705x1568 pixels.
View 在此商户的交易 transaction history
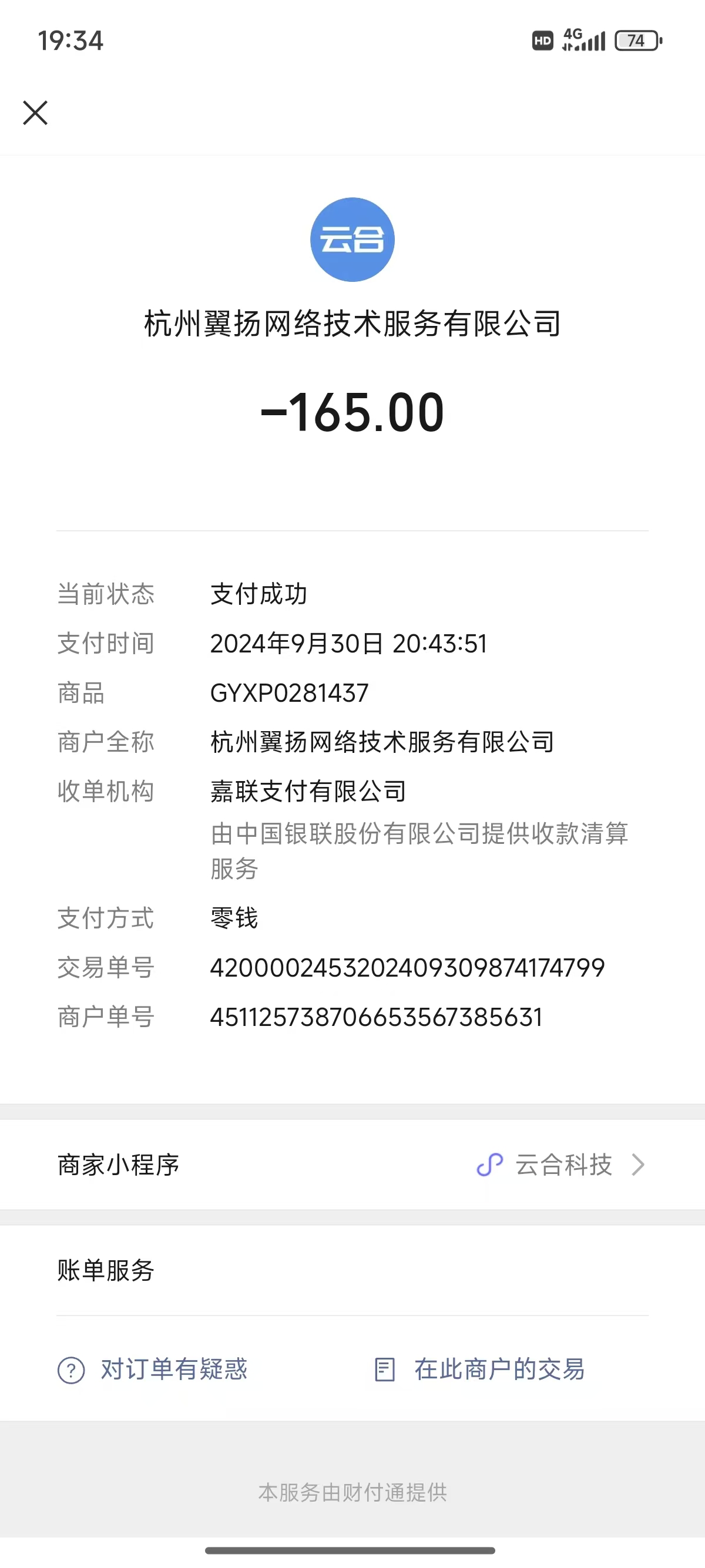coord(480,1370)
